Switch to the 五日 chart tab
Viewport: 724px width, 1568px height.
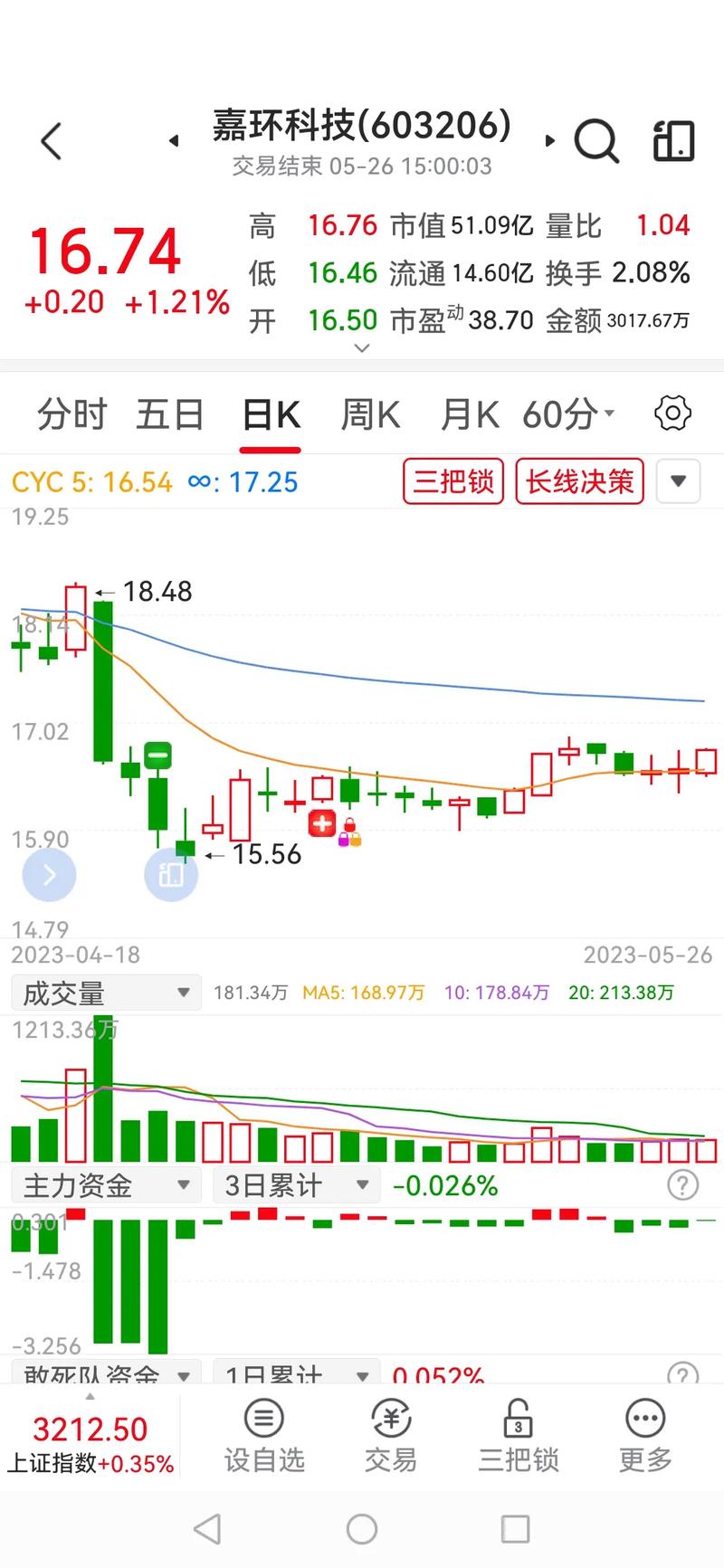(170, 415)
